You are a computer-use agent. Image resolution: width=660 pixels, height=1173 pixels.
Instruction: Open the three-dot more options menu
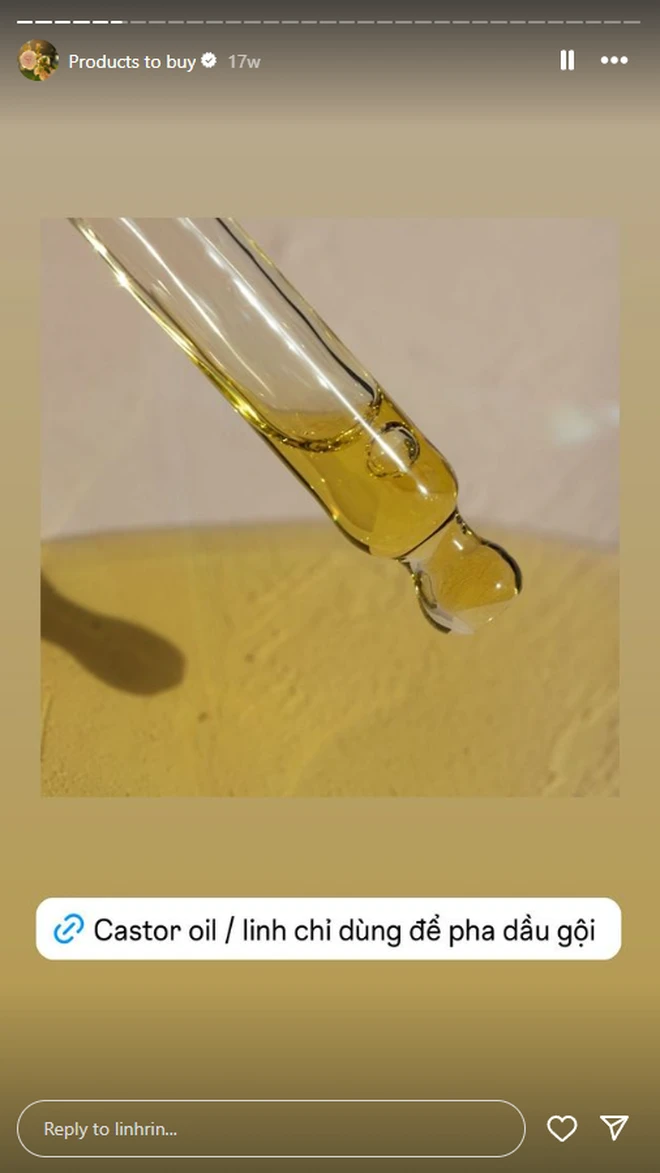[614, 61]
